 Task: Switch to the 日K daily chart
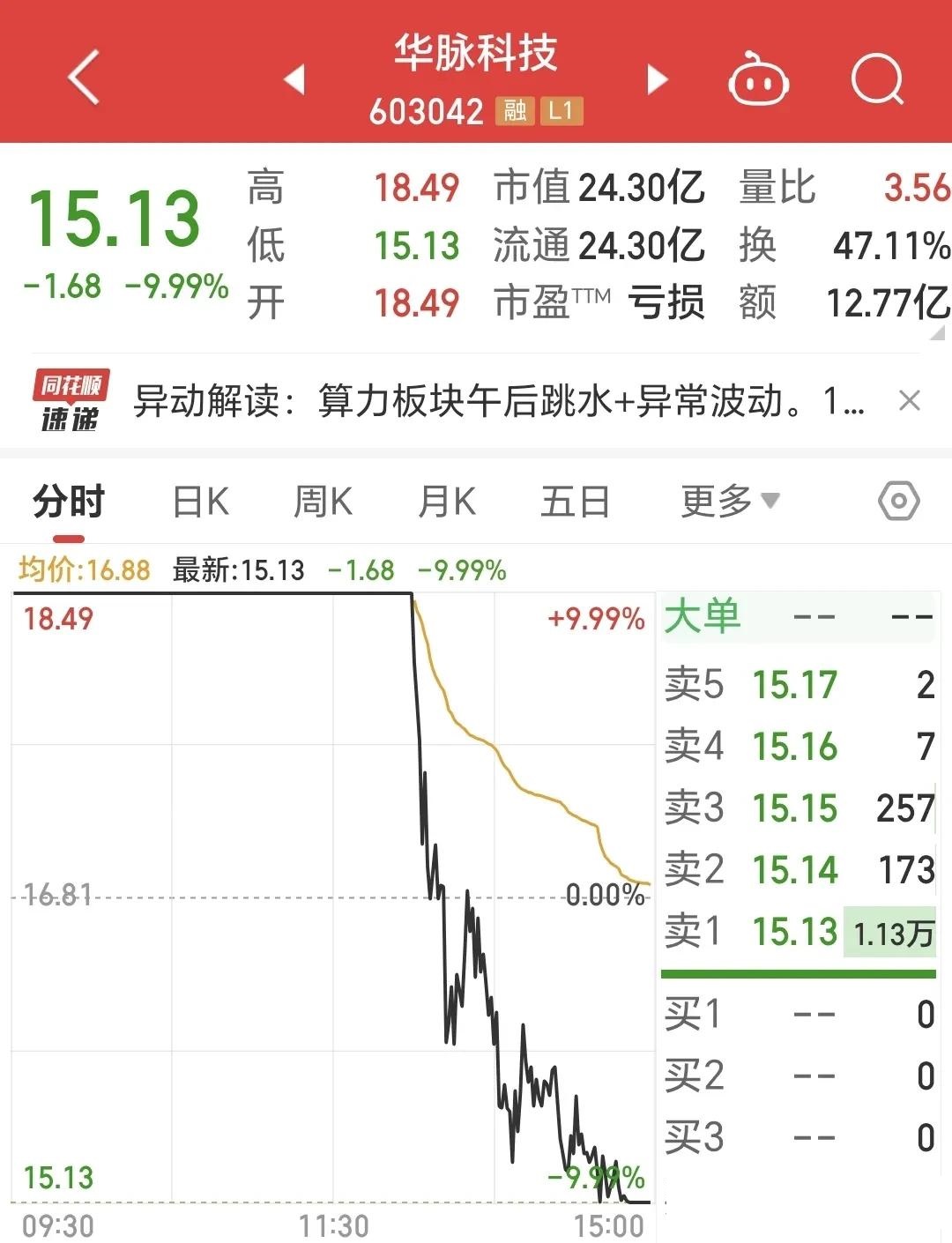tap(201, 500)
